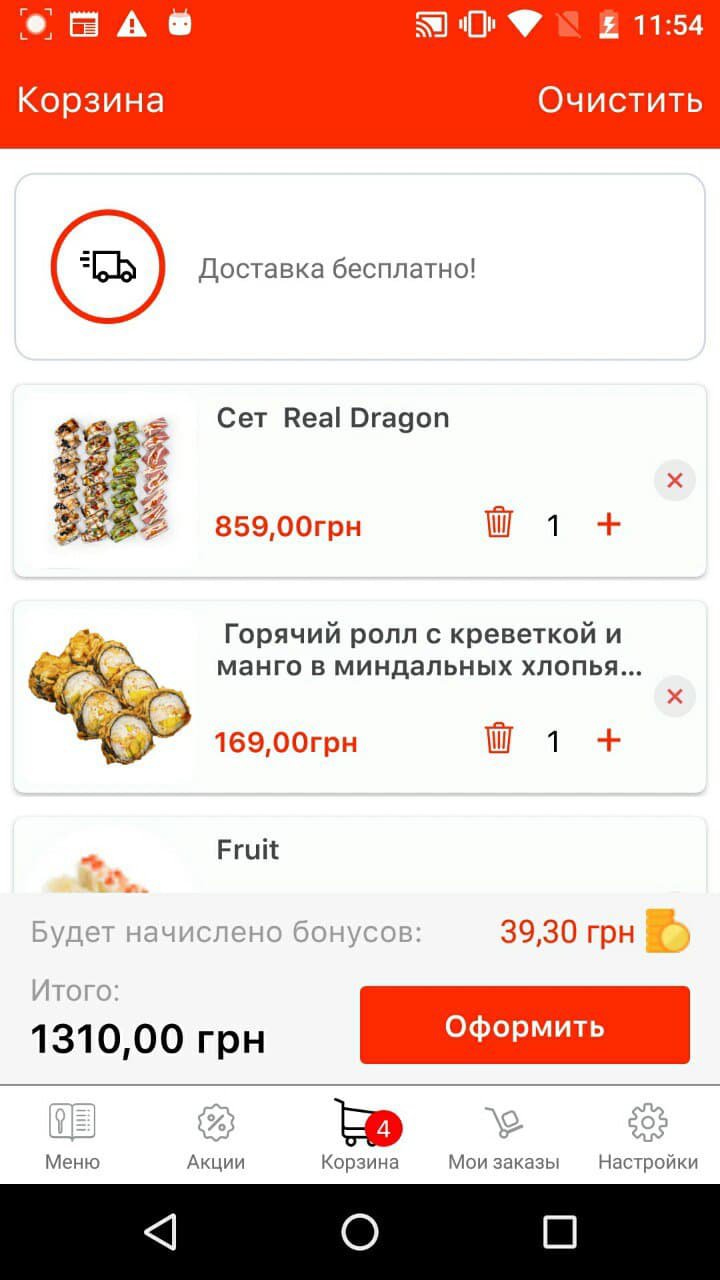The width and height of the screenshot is (720, 1280).
Task: Go to the system home screen
Action: [360, 1232]
